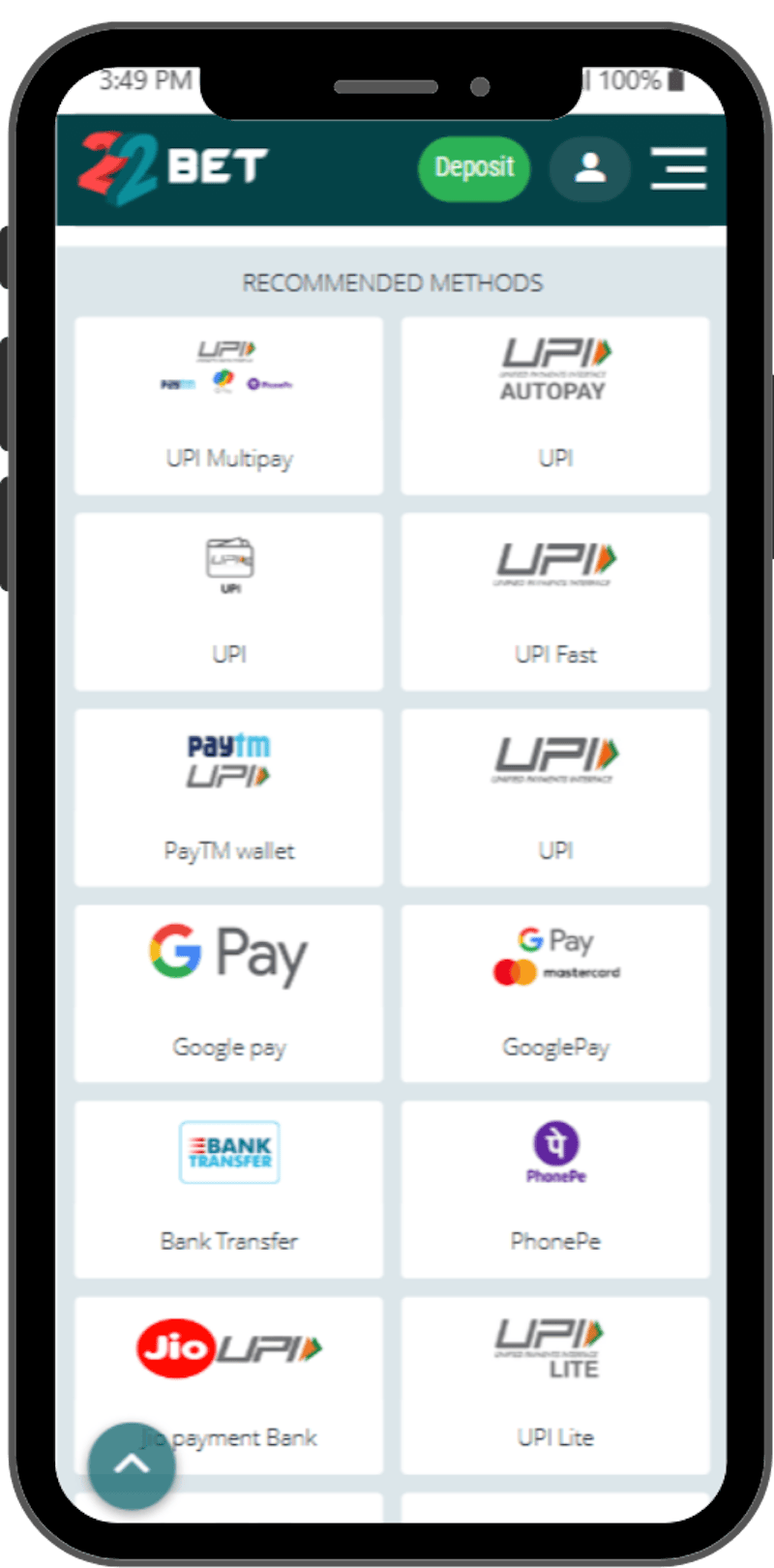Open the user account icon
The image size is (774, 1568).
click(589, 168)
